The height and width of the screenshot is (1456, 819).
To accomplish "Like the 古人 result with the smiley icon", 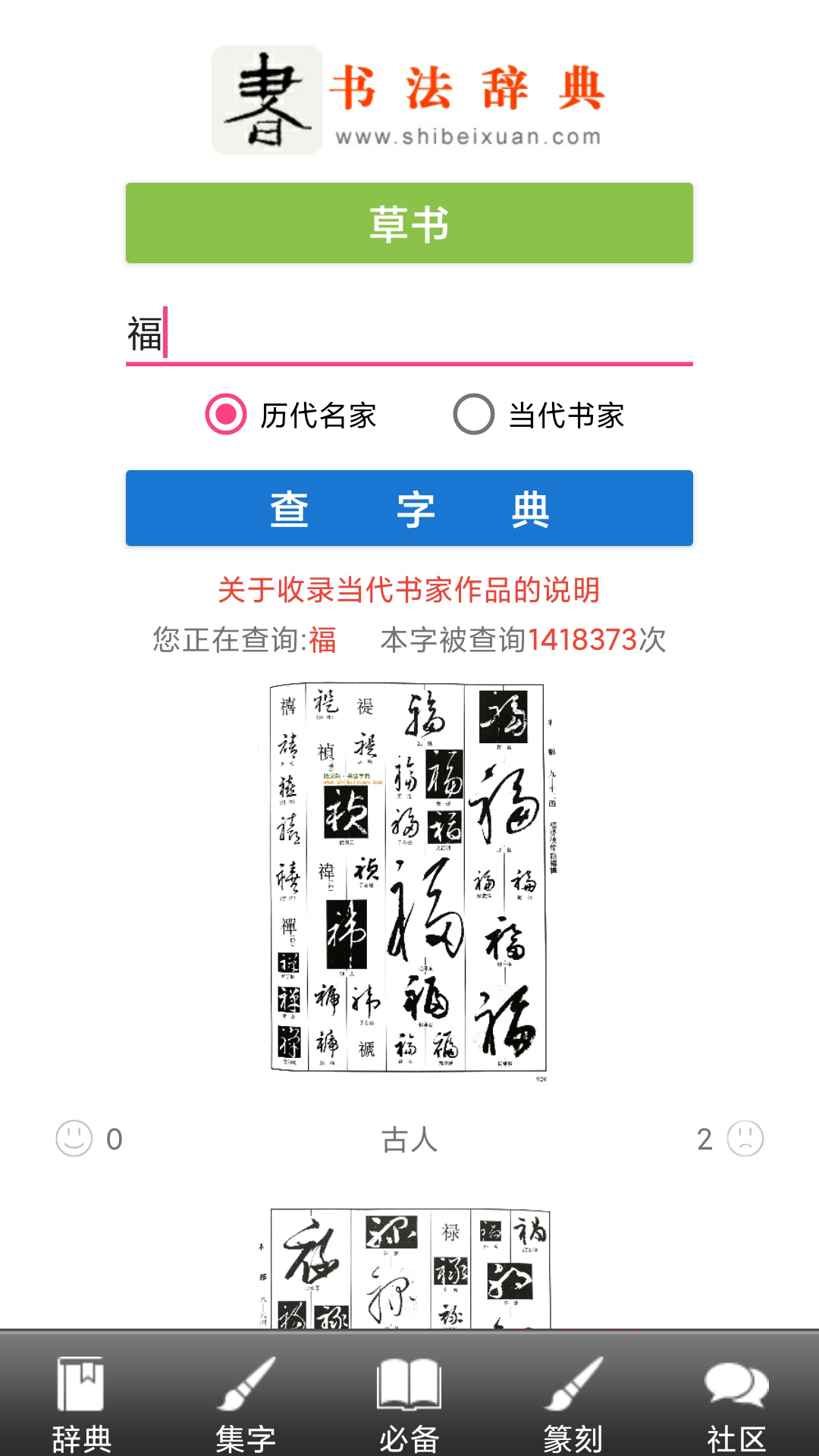I will click(74, 1138).
